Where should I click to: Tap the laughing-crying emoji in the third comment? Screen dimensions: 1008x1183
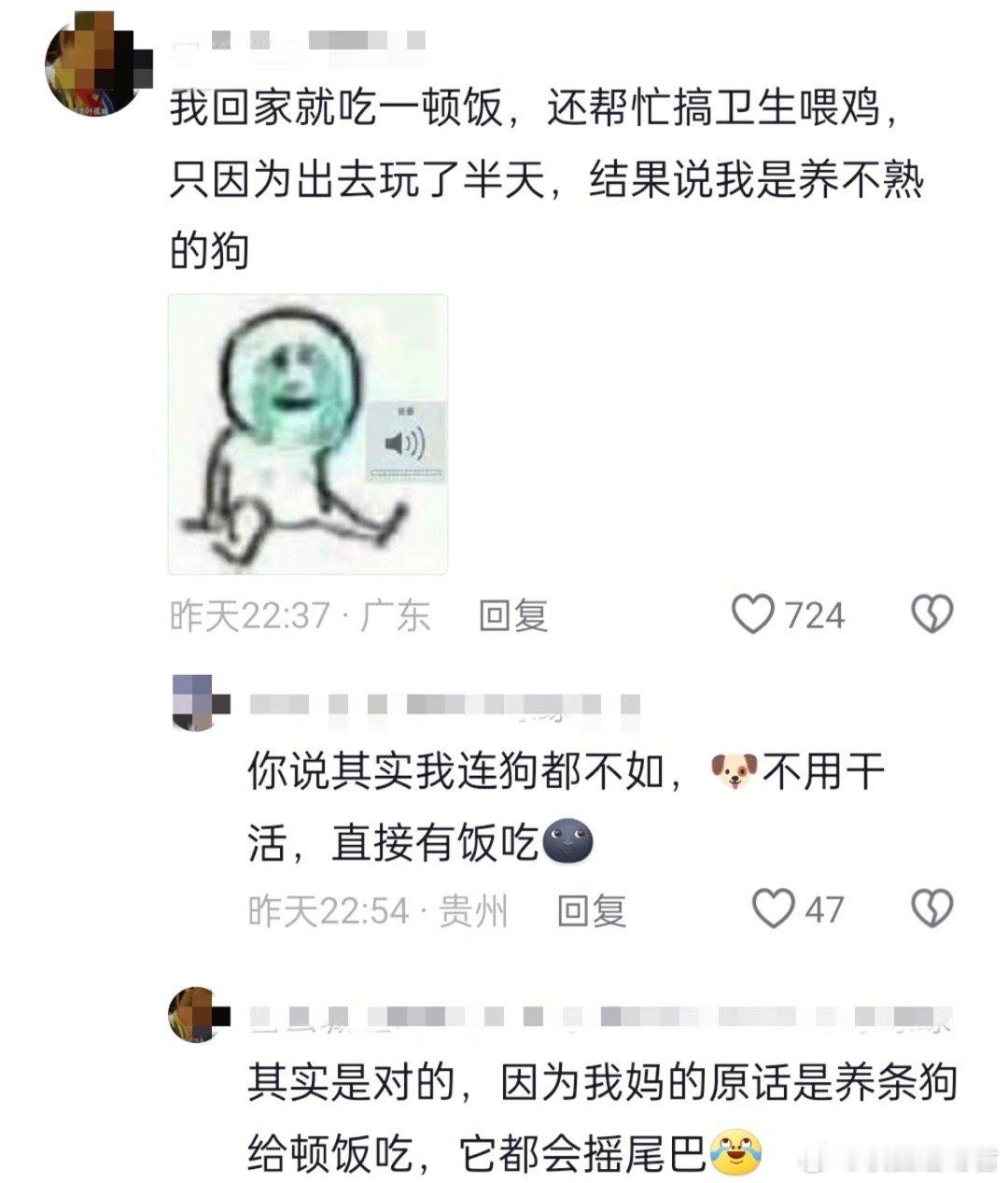[734, 1152]
